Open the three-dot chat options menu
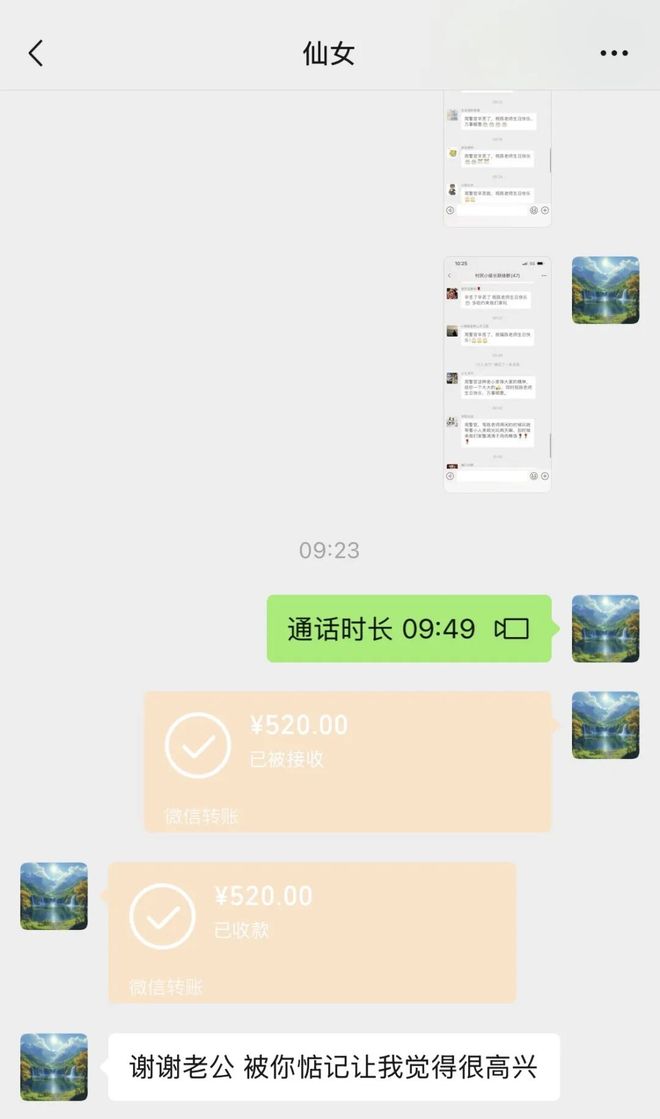This screenshot has width=660, height=1119. coord(614,53)
